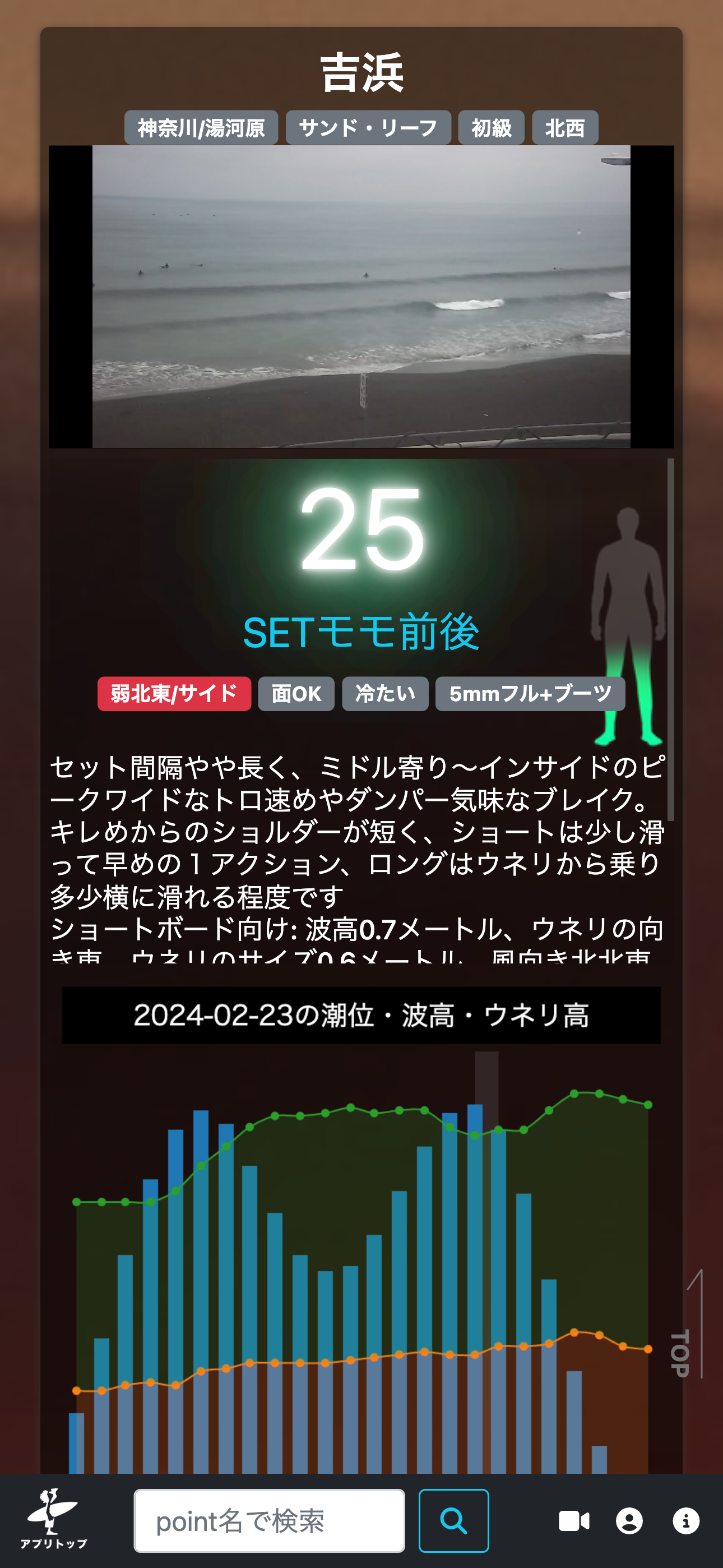Select the 北西 direction tag

565,128
